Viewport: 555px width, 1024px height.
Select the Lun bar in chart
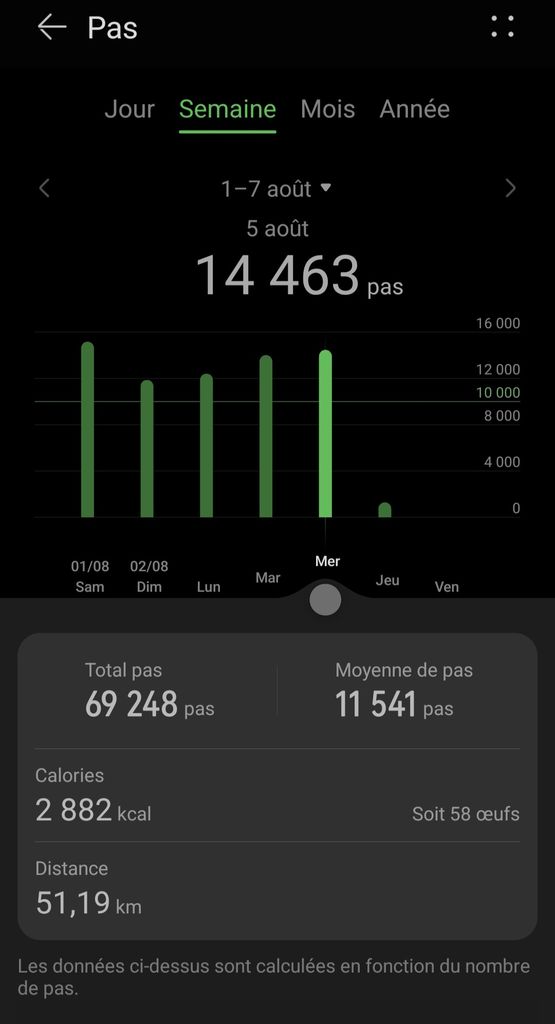(x=206, y=446)
